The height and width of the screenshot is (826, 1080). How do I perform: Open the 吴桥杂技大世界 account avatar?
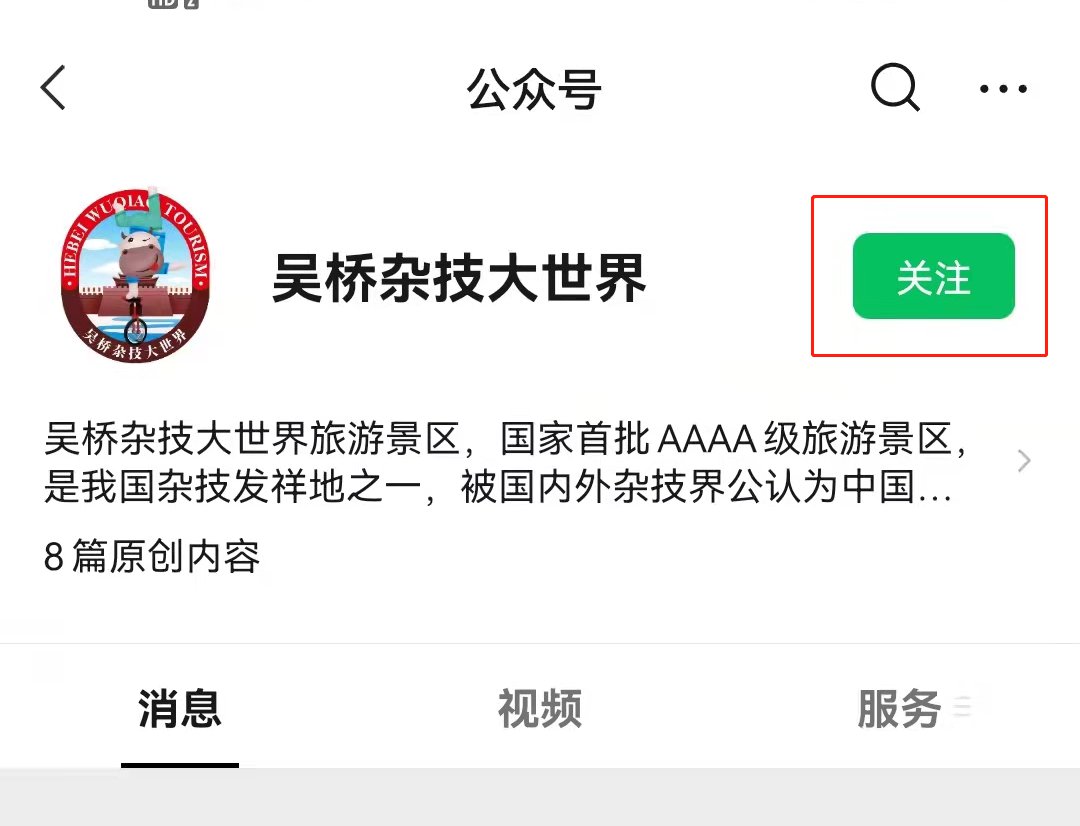(x=137, y=275)
